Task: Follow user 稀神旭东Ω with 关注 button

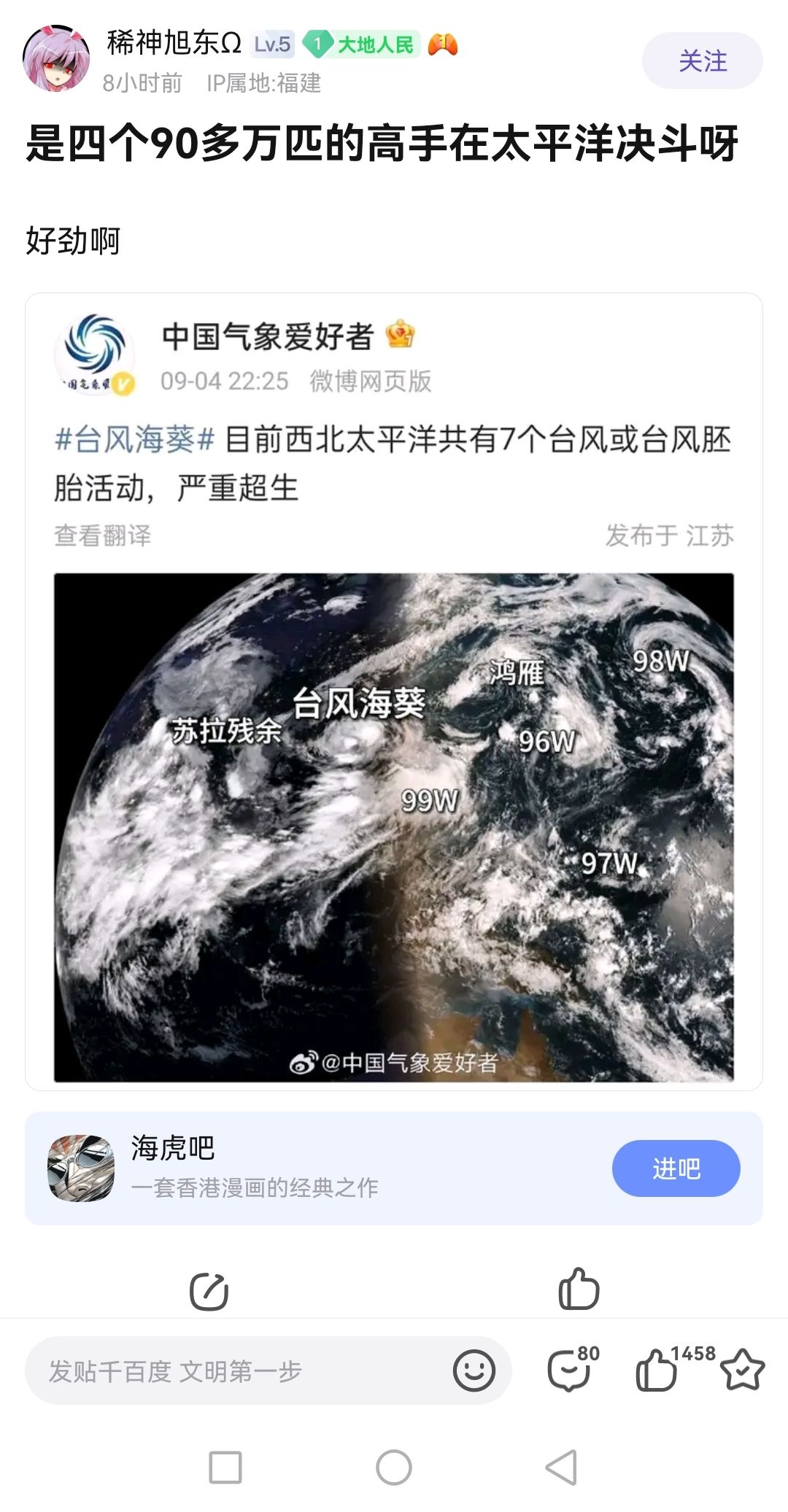Action: pos(702,61)
